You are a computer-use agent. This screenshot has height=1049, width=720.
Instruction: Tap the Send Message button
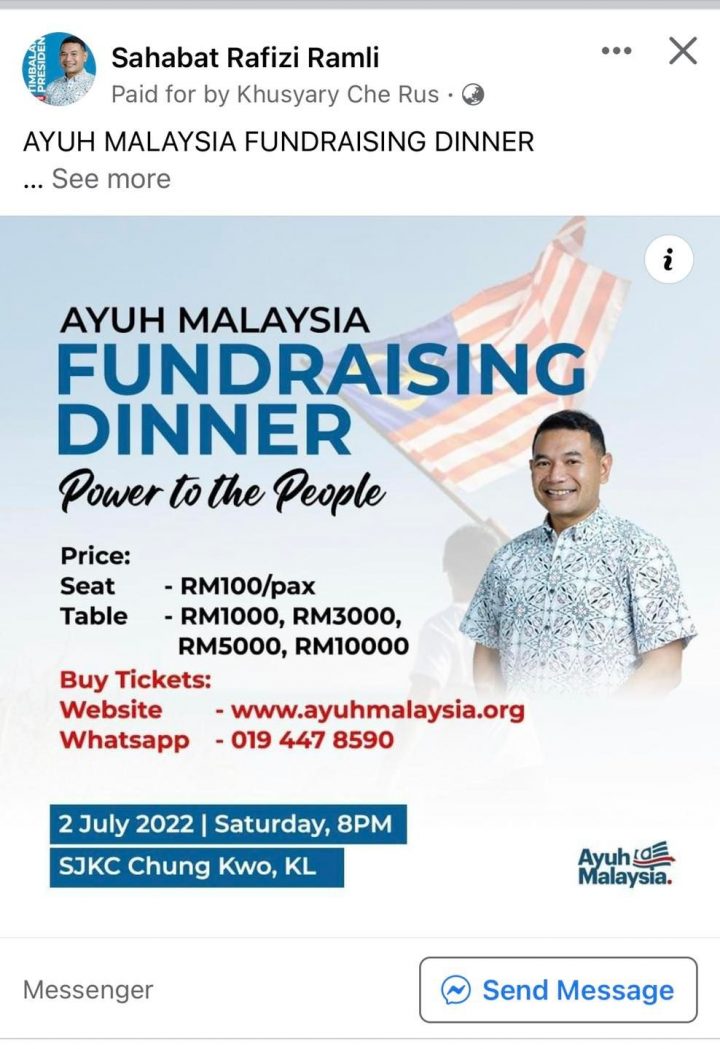(x=558, y=990)
